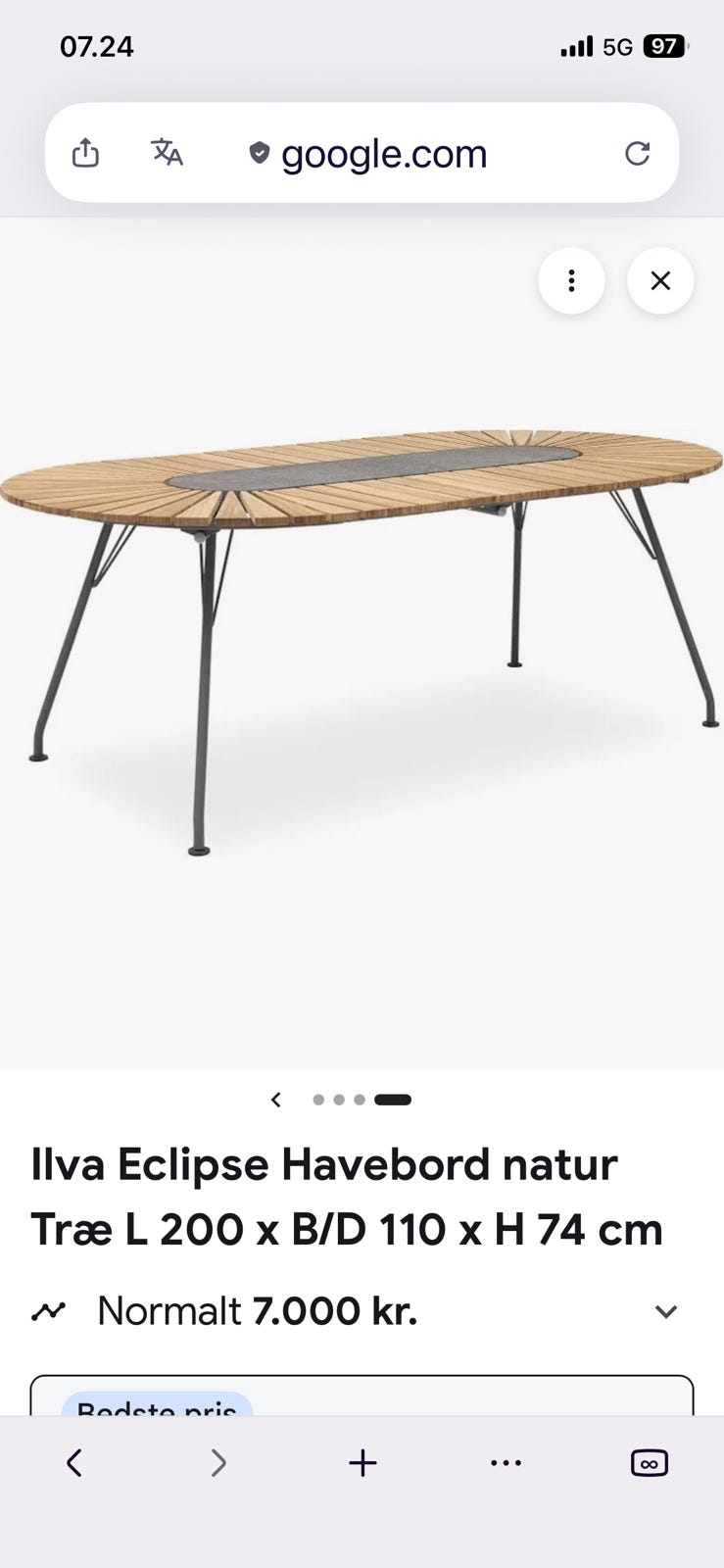Close the product image viewer

click(x=660, y=281)
